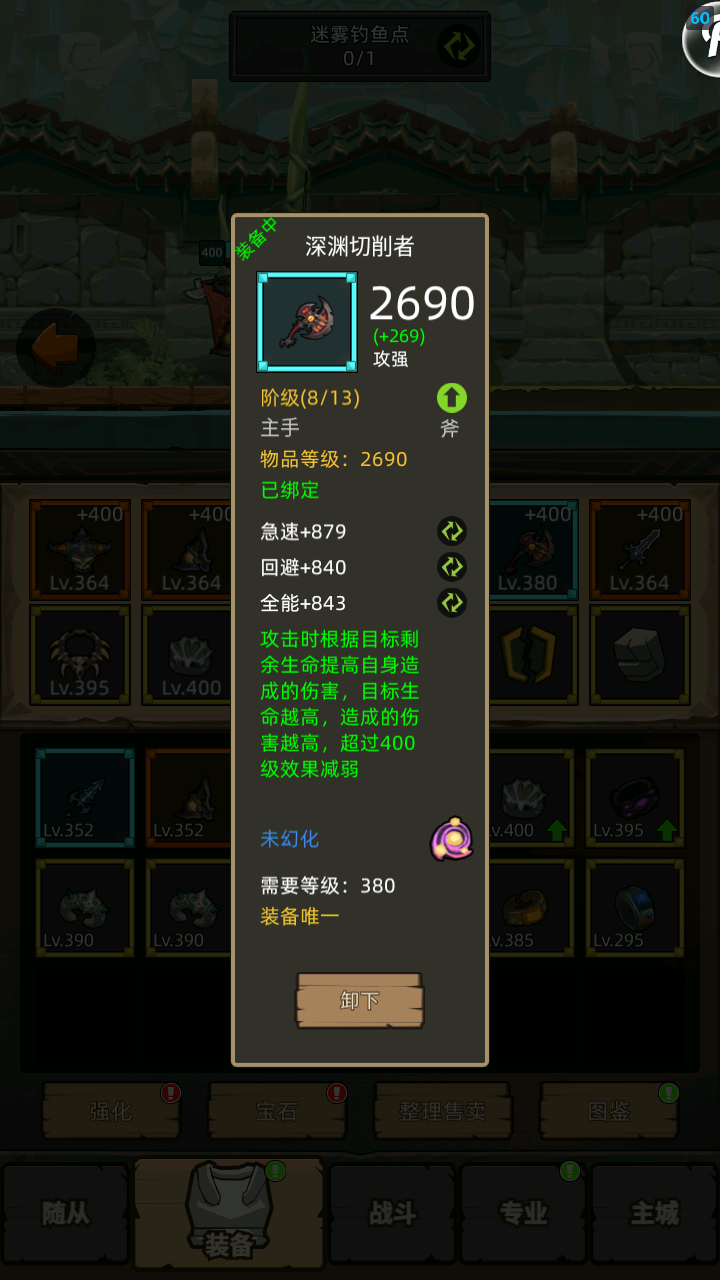Screen dimensions: 720x1280
Task: Switch to the 战斗 tab
Action: (x=393, y=1214)
